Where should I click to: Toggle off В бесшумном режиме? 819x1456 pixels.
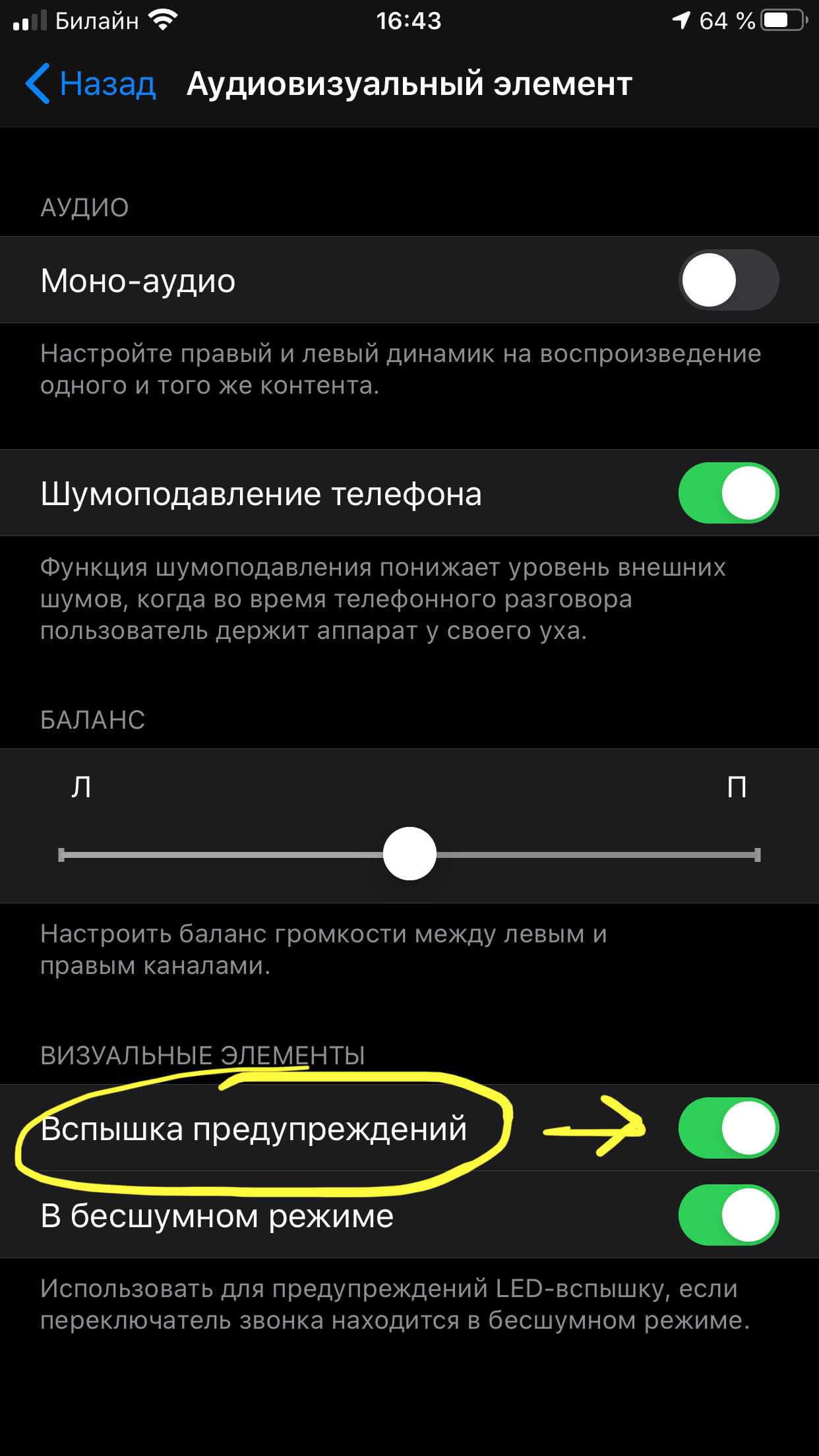point(728,1215)
